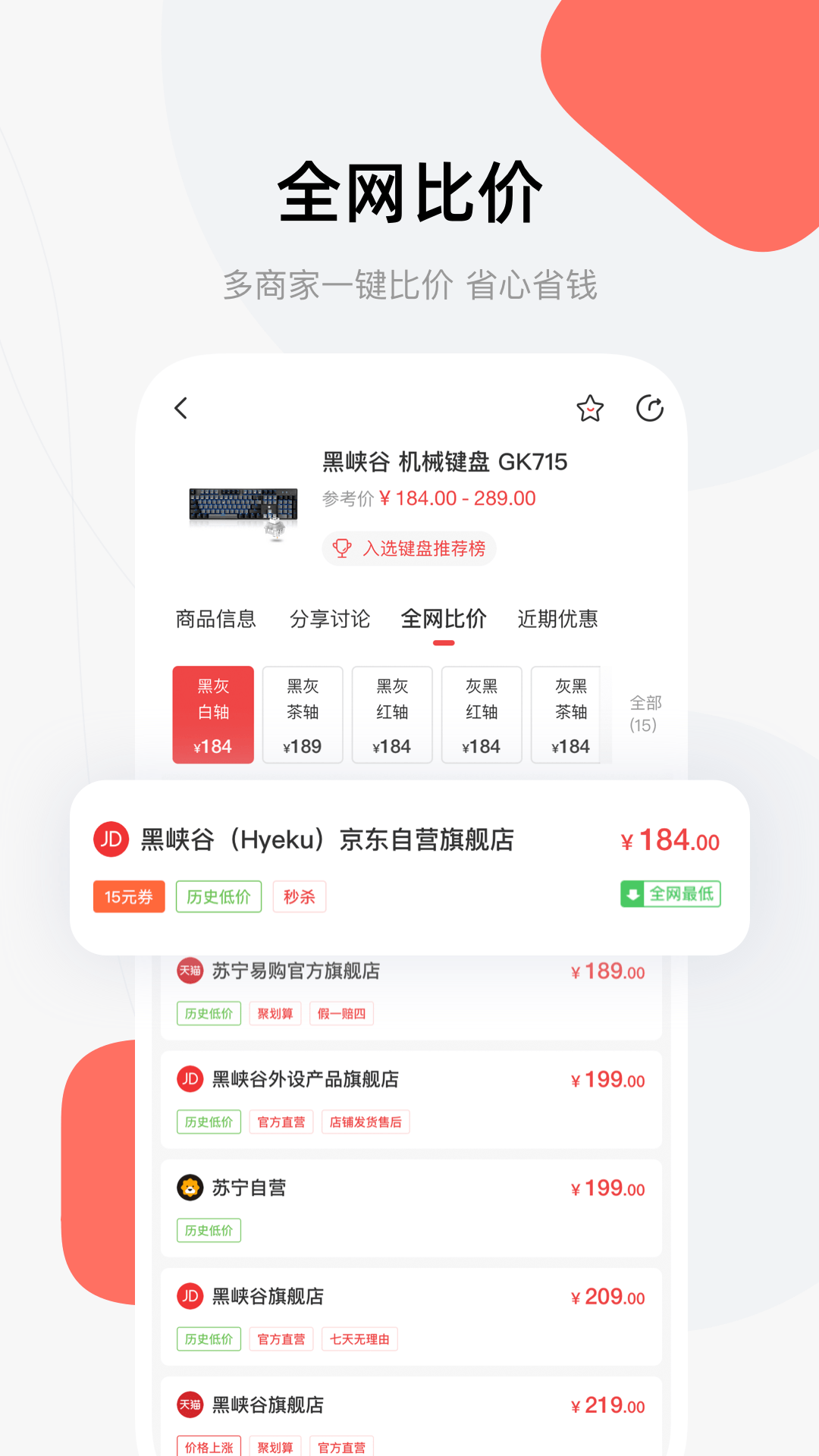Switch to the 近期优惠 tab
The height and width of the screenshot is (1456, 819).
coord(557,619)
